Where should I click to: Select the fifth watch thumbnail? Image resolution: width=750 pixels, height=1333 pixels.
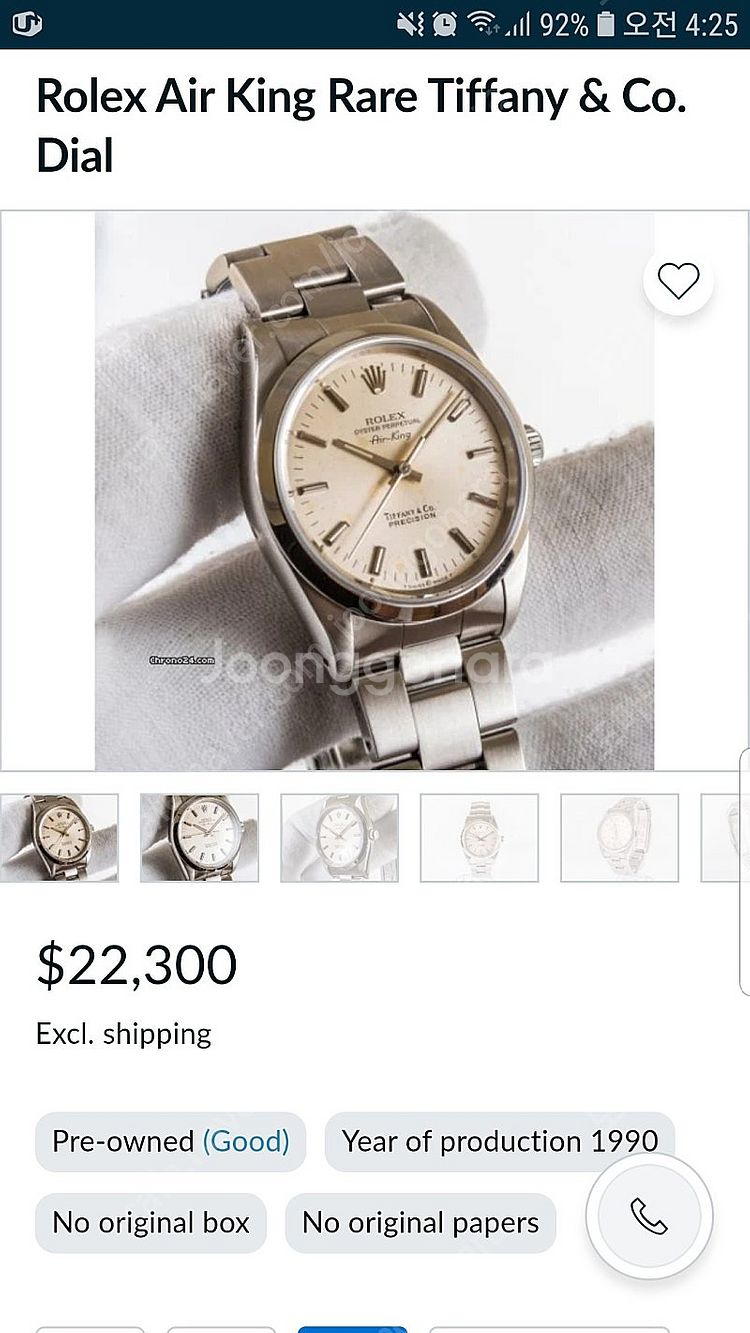click(x=619, y=838)
